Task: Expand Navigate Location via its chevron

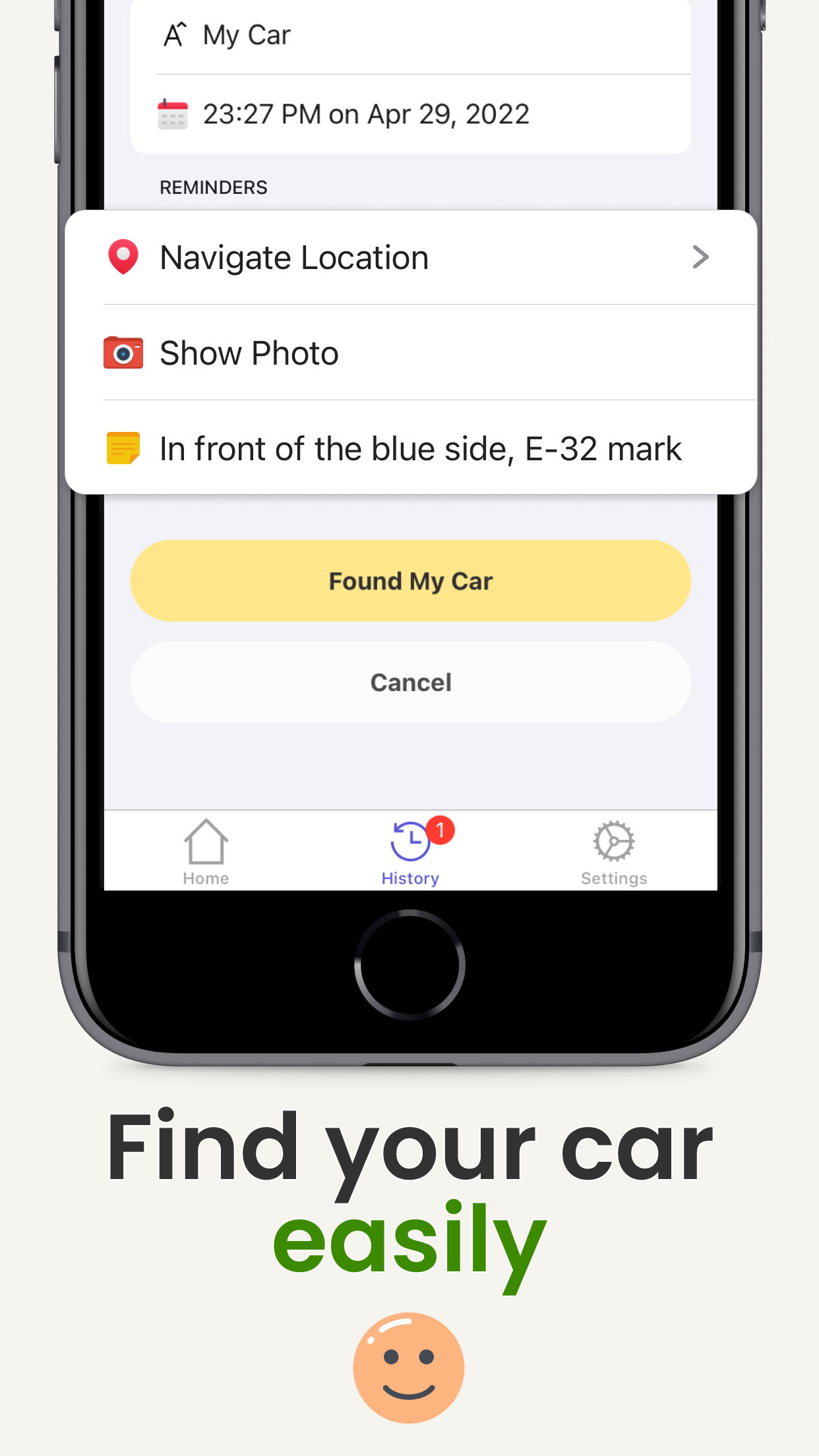Action: point(700,257)
